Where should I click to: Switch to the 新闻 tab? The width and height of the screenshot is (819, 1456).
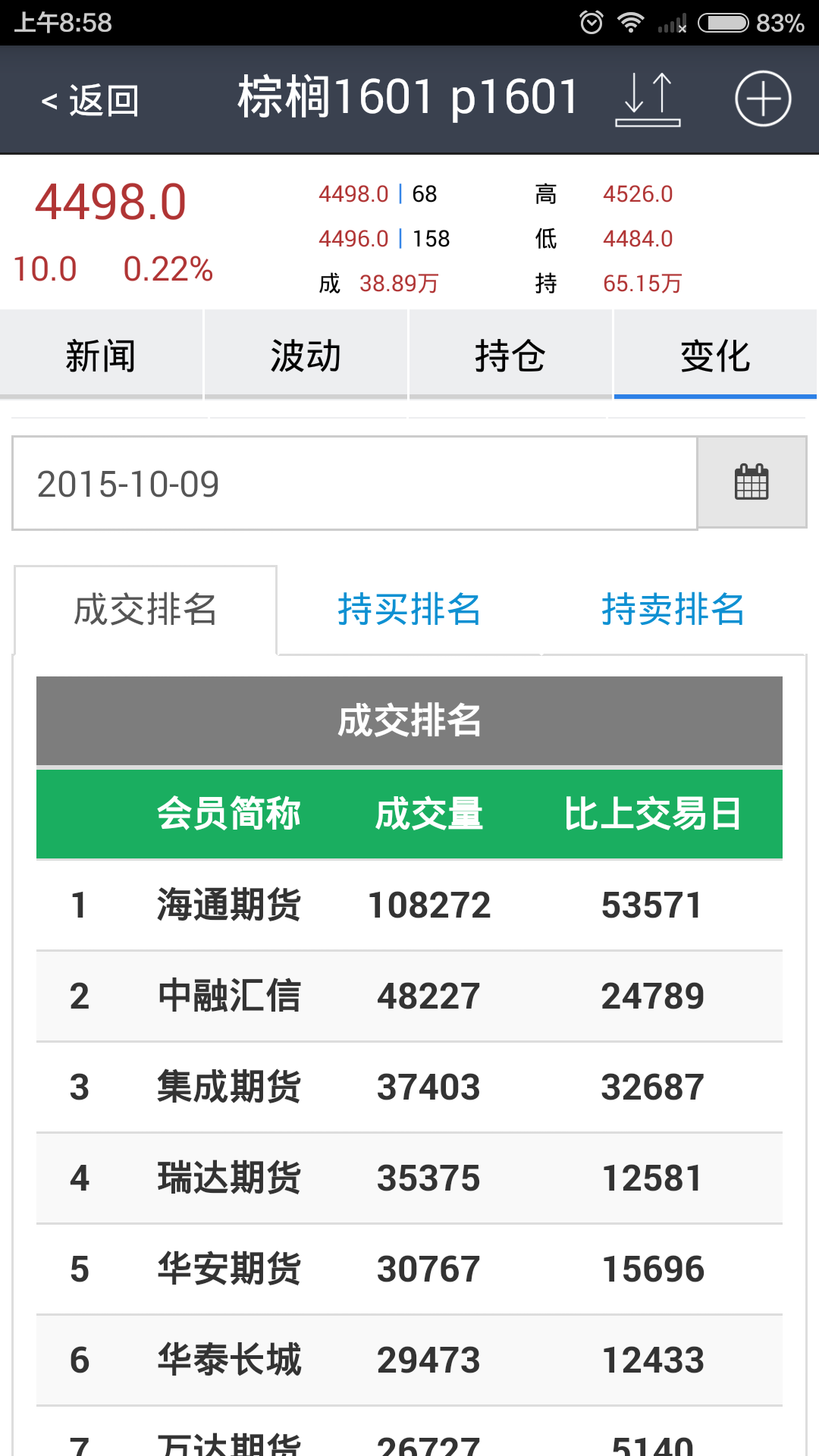tap(101, 355)
